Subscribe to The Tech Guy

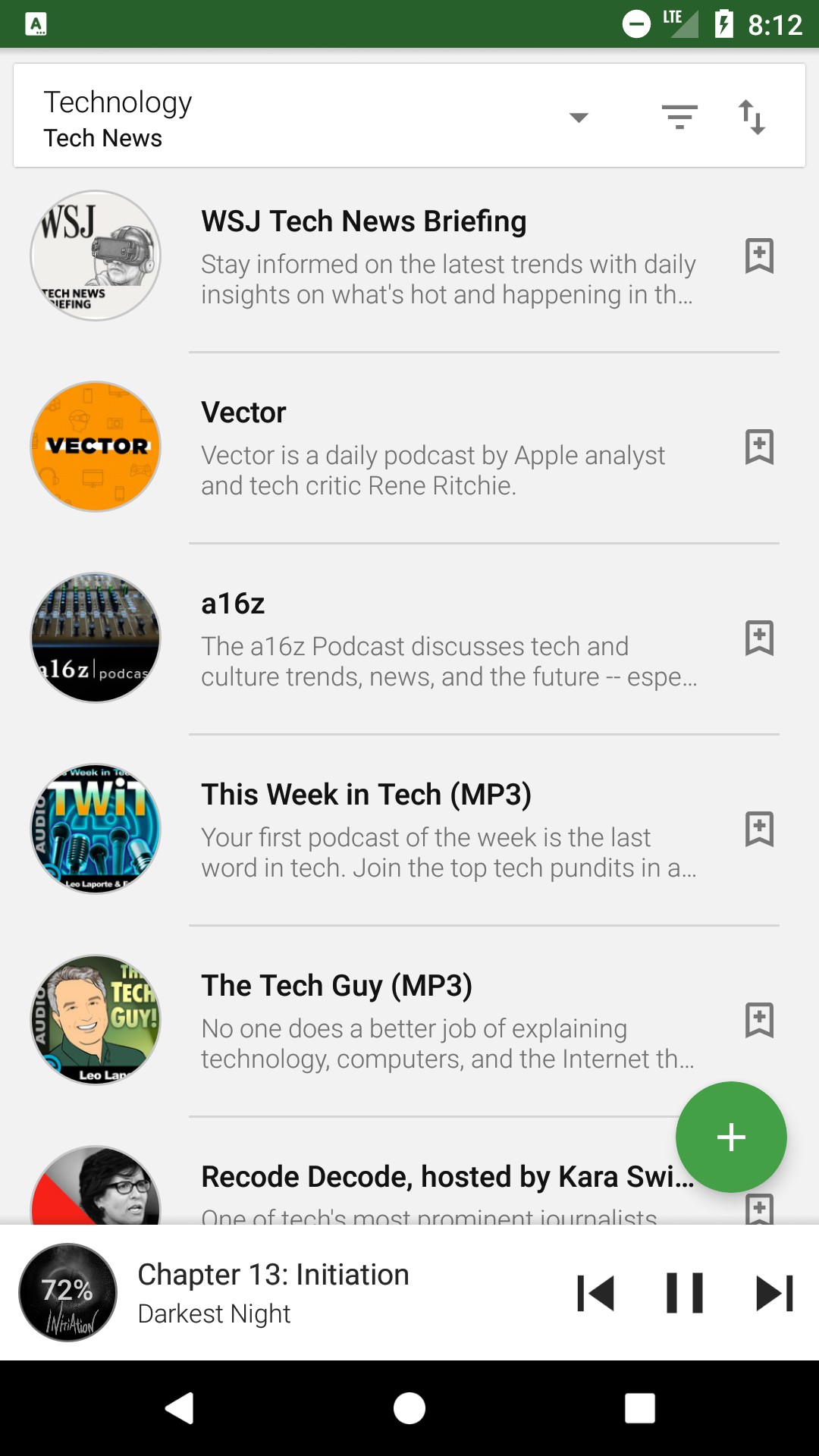758,1020
